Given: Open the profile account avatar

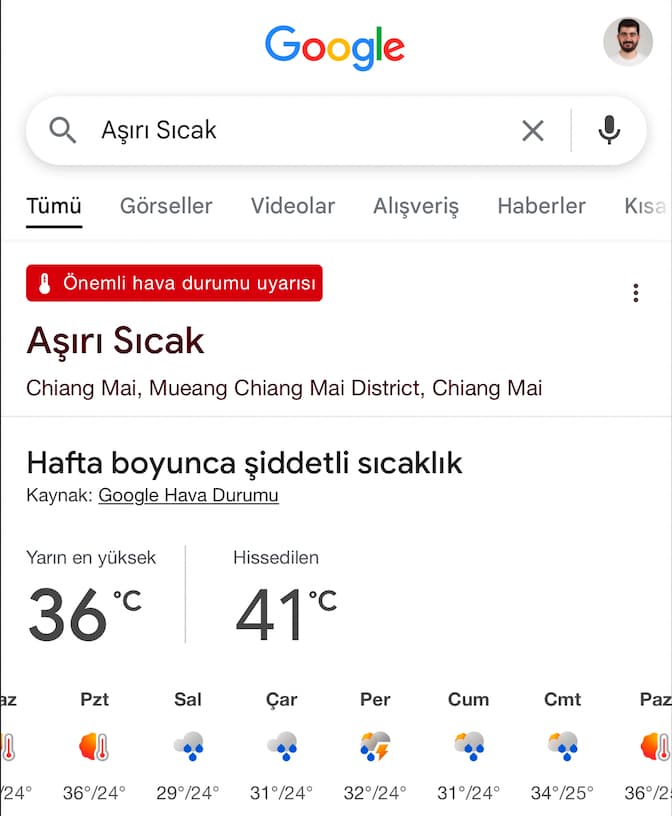Looking at the screenshot, I should (x=628, y=42).
